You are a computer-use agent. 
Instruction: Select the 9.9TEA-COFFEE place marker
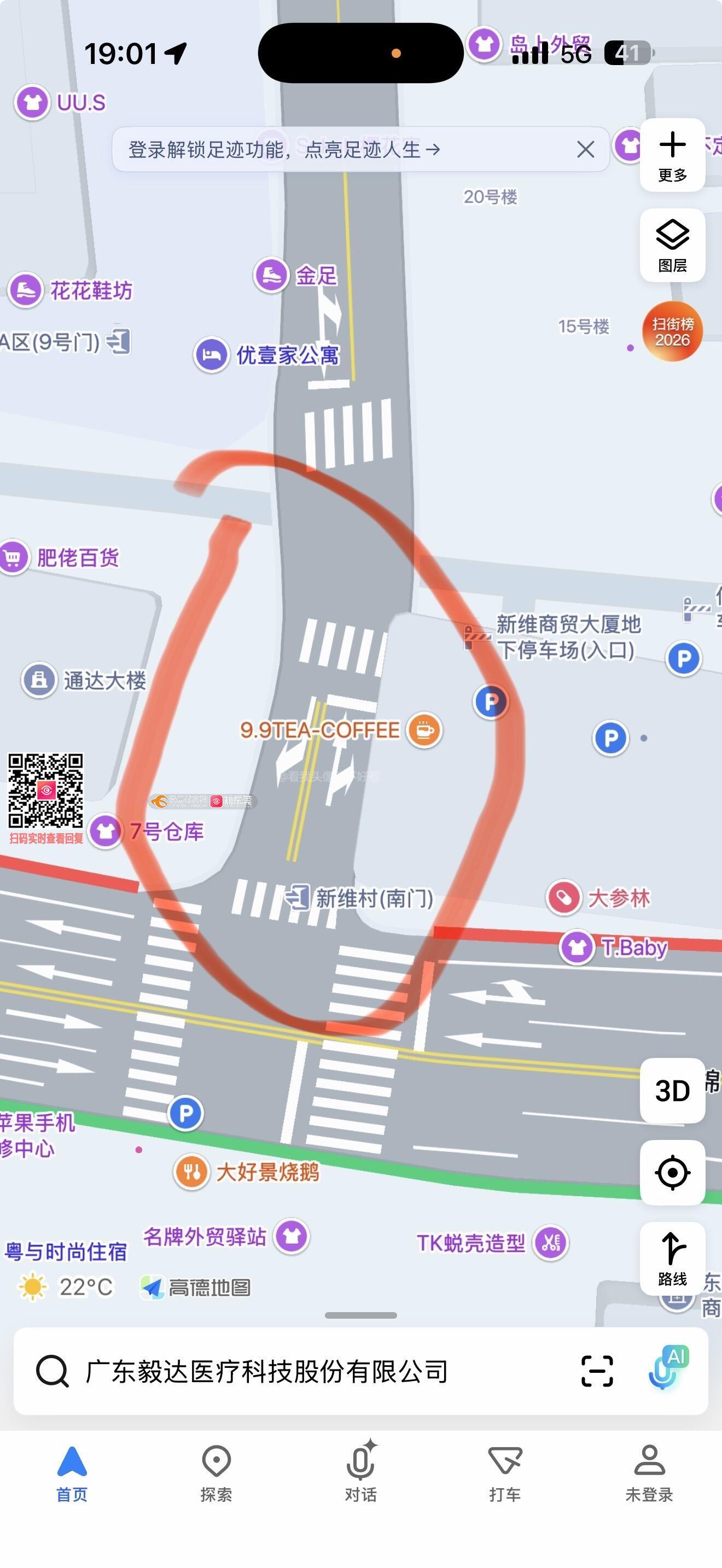tap(424, 730)
